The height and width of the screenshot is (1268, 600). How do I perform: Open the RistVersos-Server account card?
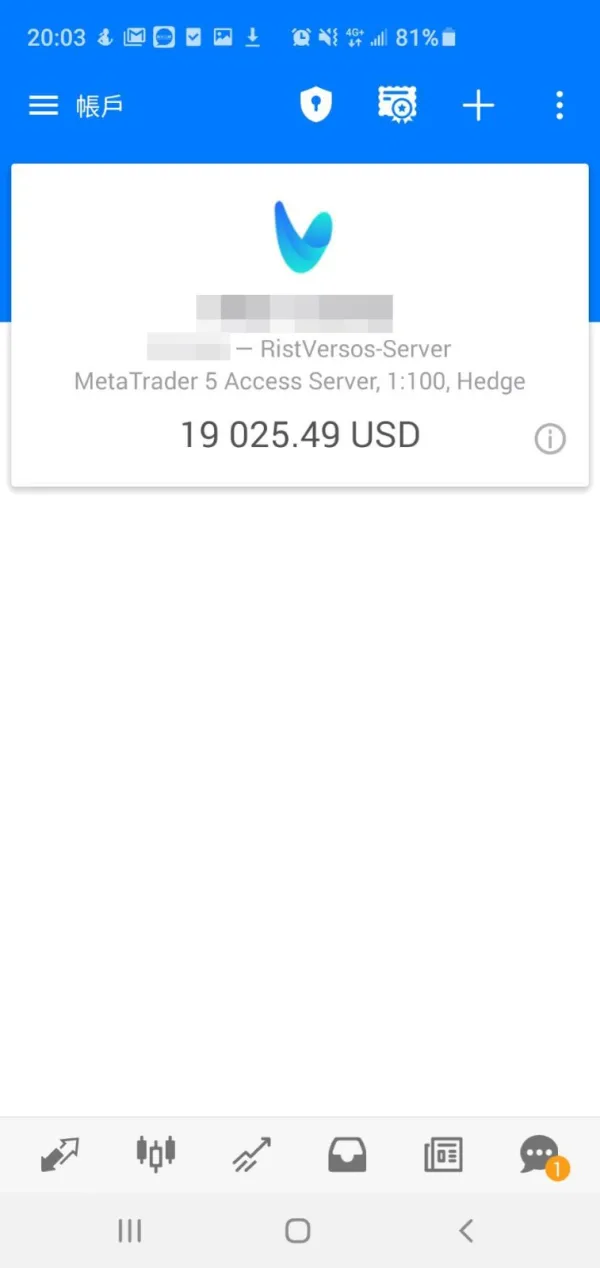click(300, 349)
